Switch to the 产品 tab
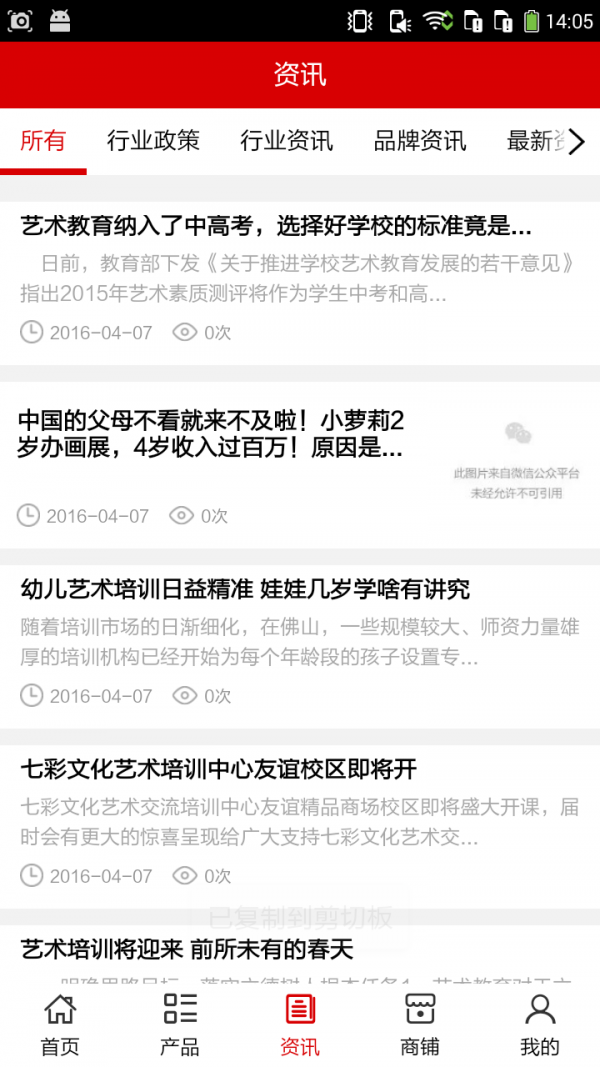 [x=180, y=1025]
